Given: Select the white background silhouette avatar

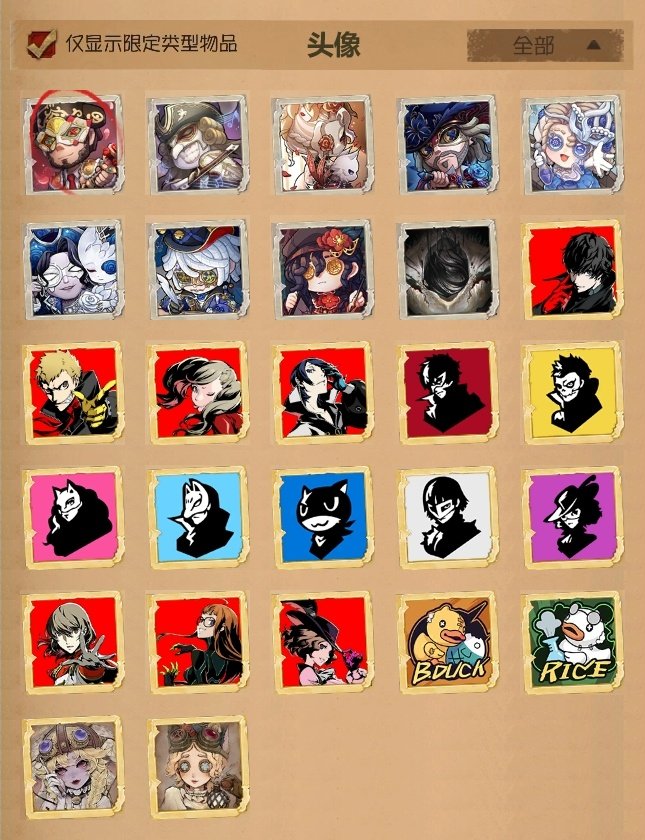Looking at the screenshot, I should click(446, 517).
